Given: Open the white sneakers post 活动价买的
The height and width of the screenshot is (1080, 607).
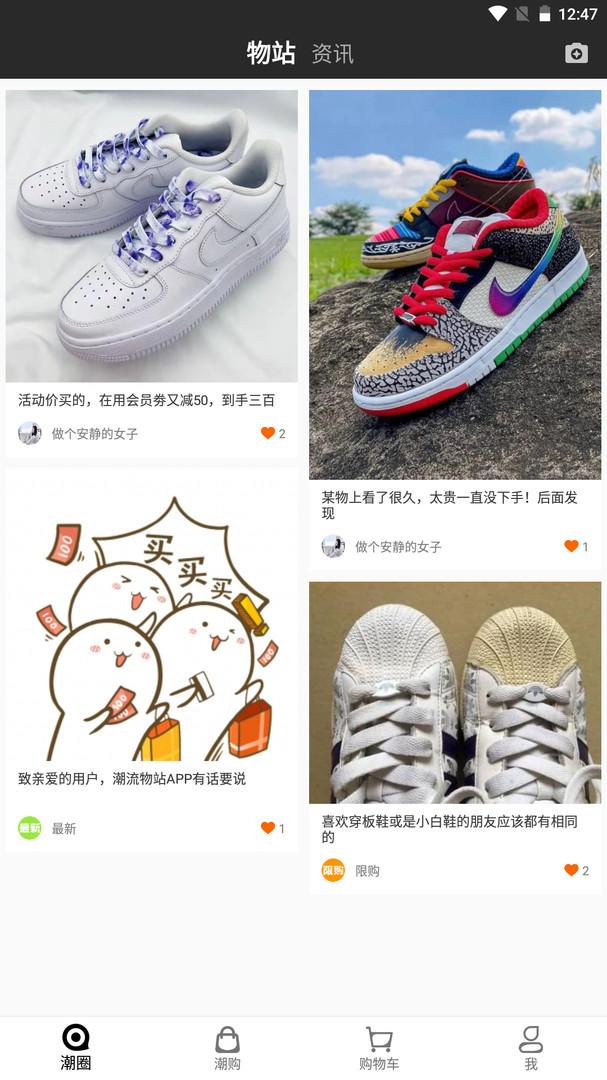Looking at the screenshot, I should pos(151,237).
